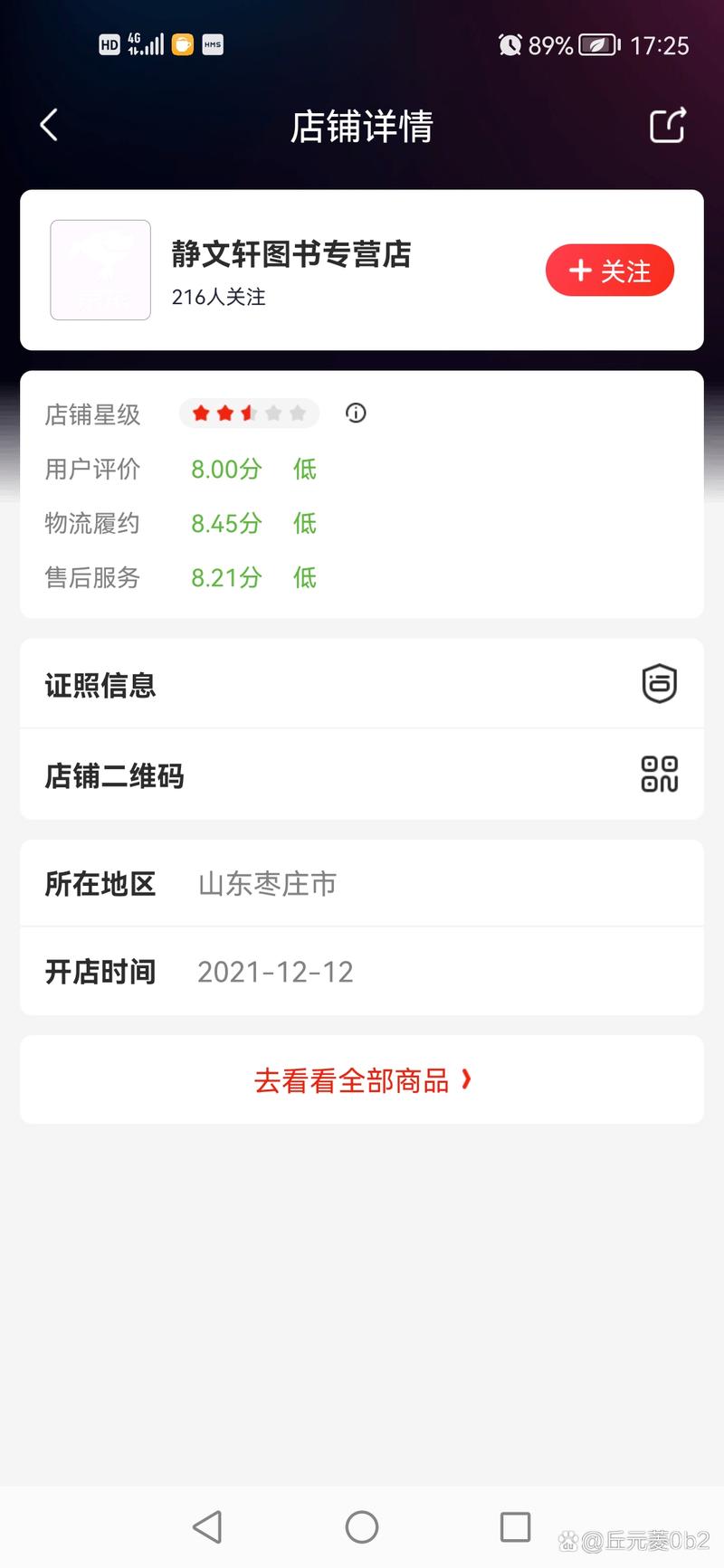This screenshot has height=1568, width=724.
Task: Tap the HMS badge in the status bar
Action: coord(212,44)
